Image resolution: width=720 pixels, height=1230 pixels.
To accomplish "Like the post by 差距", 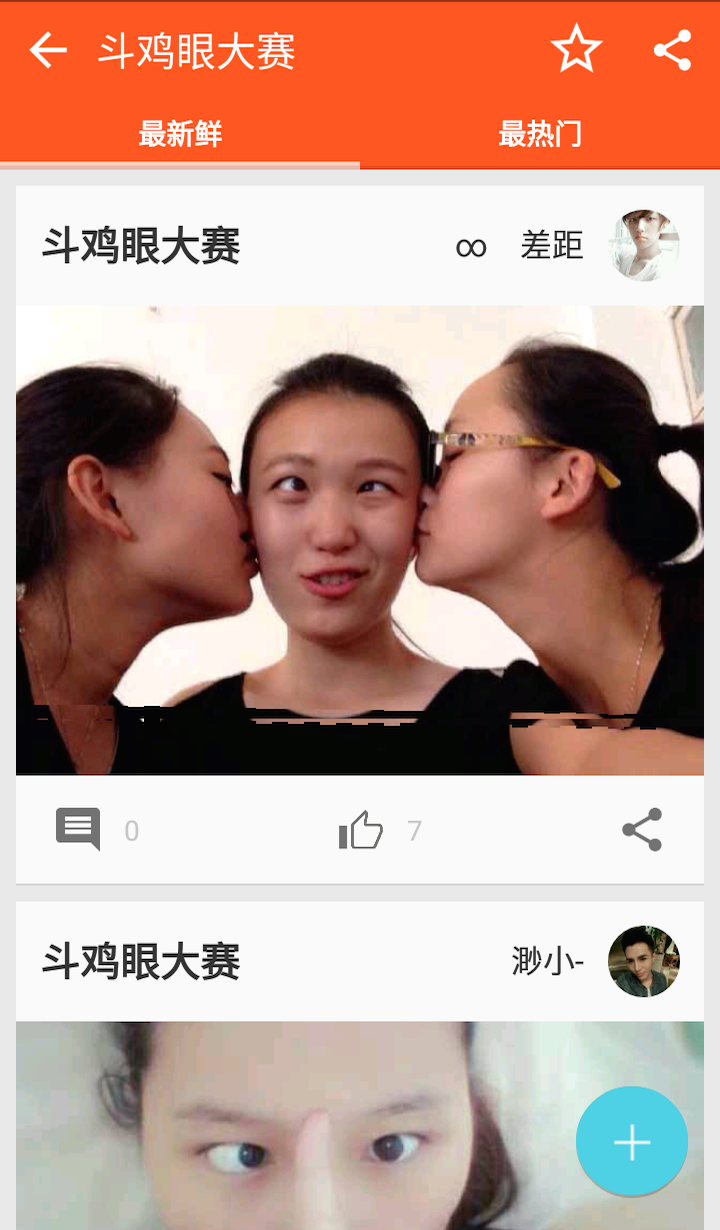I will [x=361, y=830].
